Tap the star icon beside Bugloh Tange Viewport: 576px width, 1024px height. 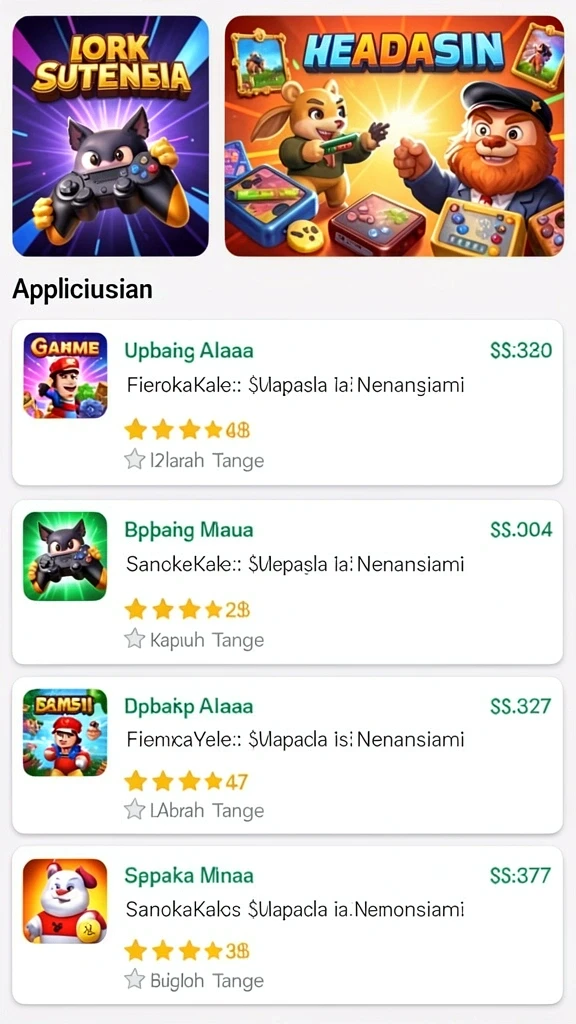(135, 980)
